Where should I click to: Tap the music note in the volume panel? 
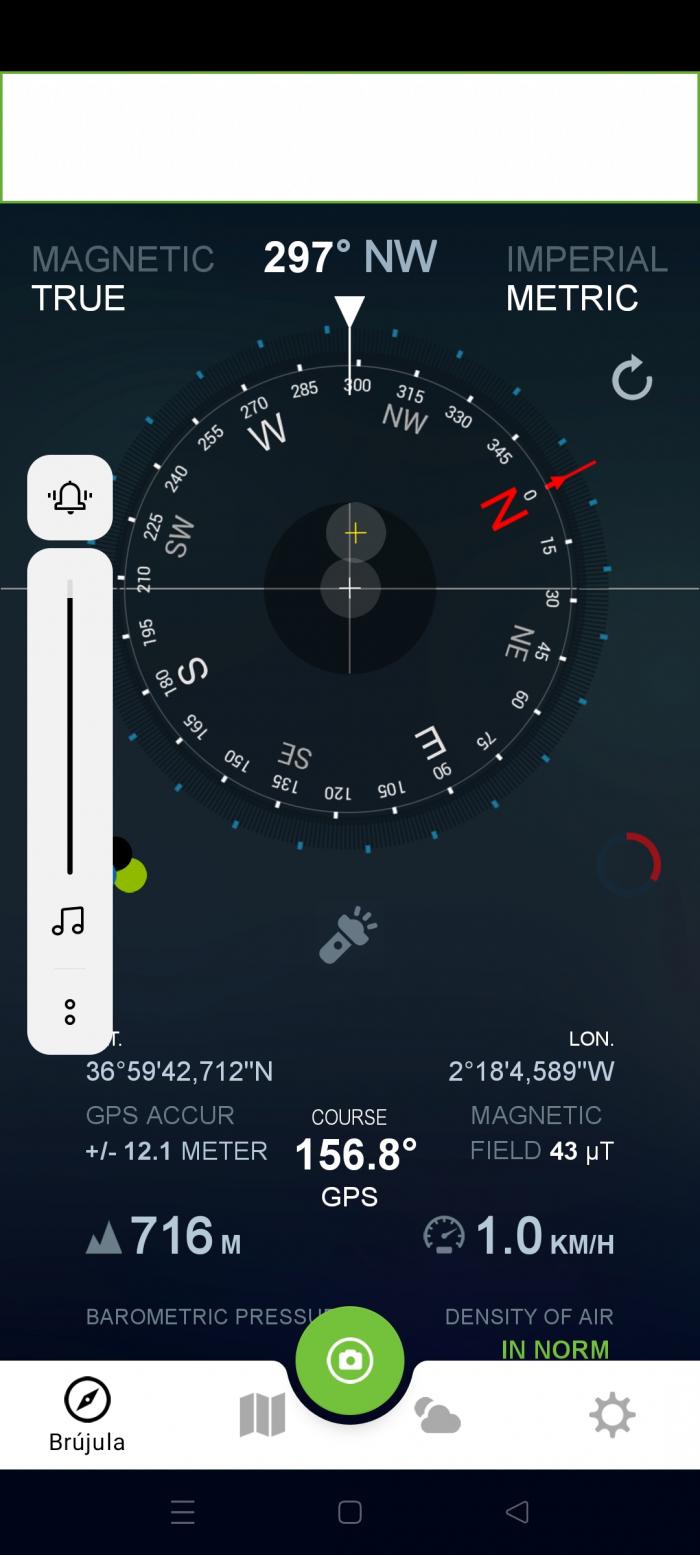click(69, 921)
